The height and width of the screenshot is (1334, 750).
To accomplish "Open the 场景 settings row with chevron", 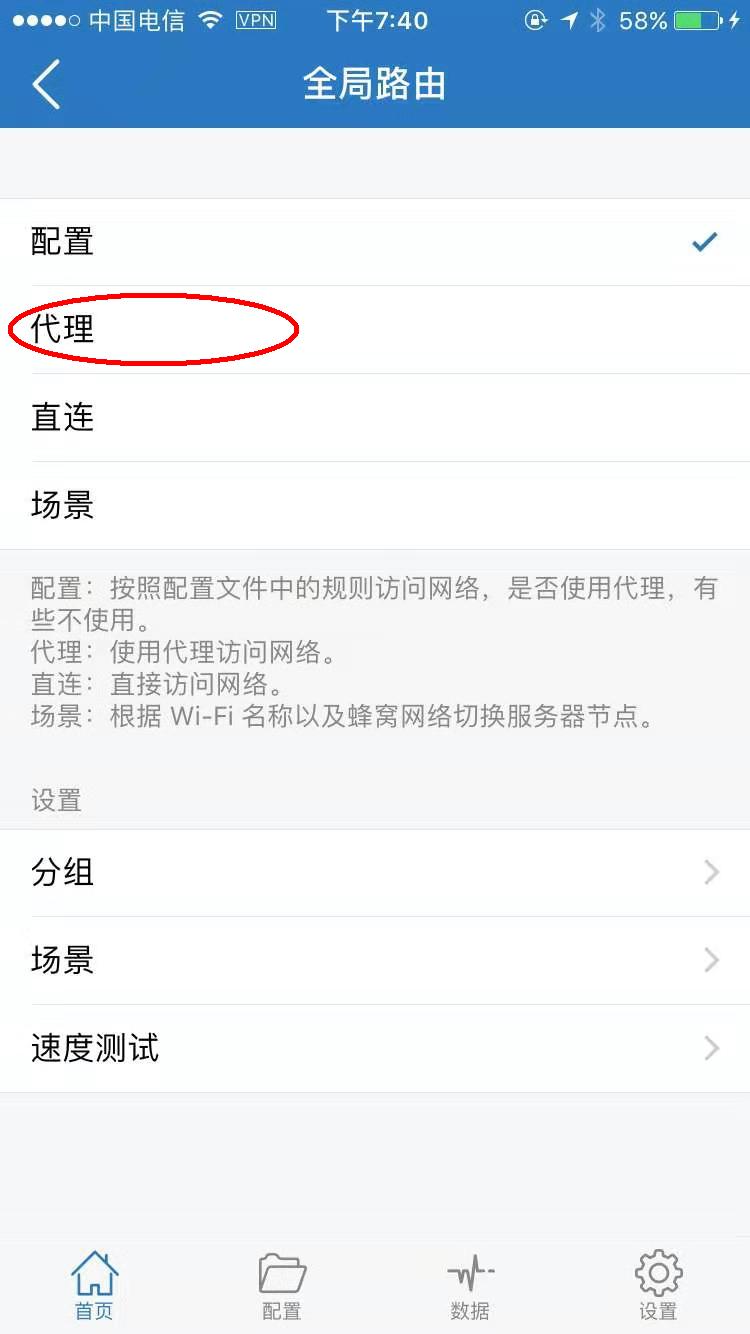I will [x=375, y=961].
